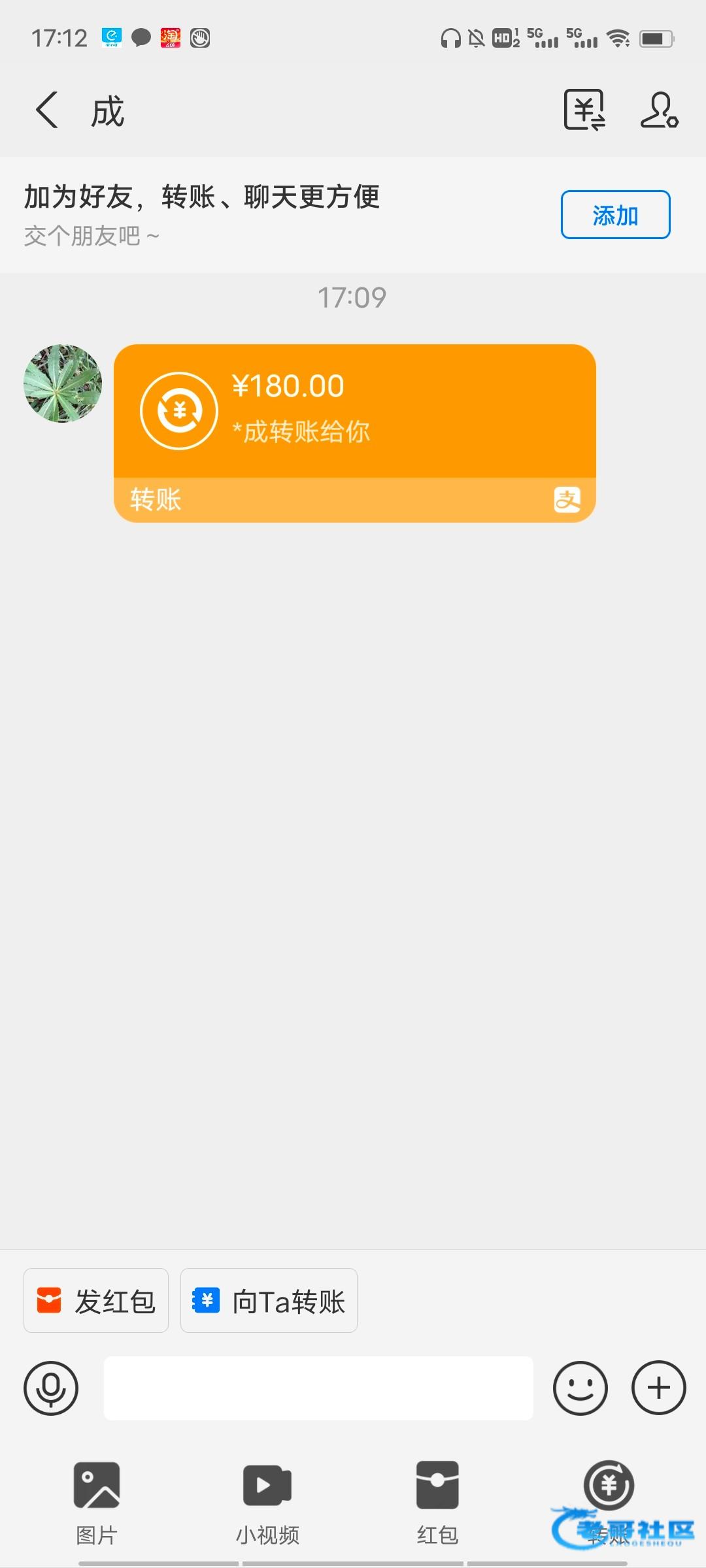This screenshot has width=706, height=1568.
Task: Open the contact settings icon
Action: 659,110
